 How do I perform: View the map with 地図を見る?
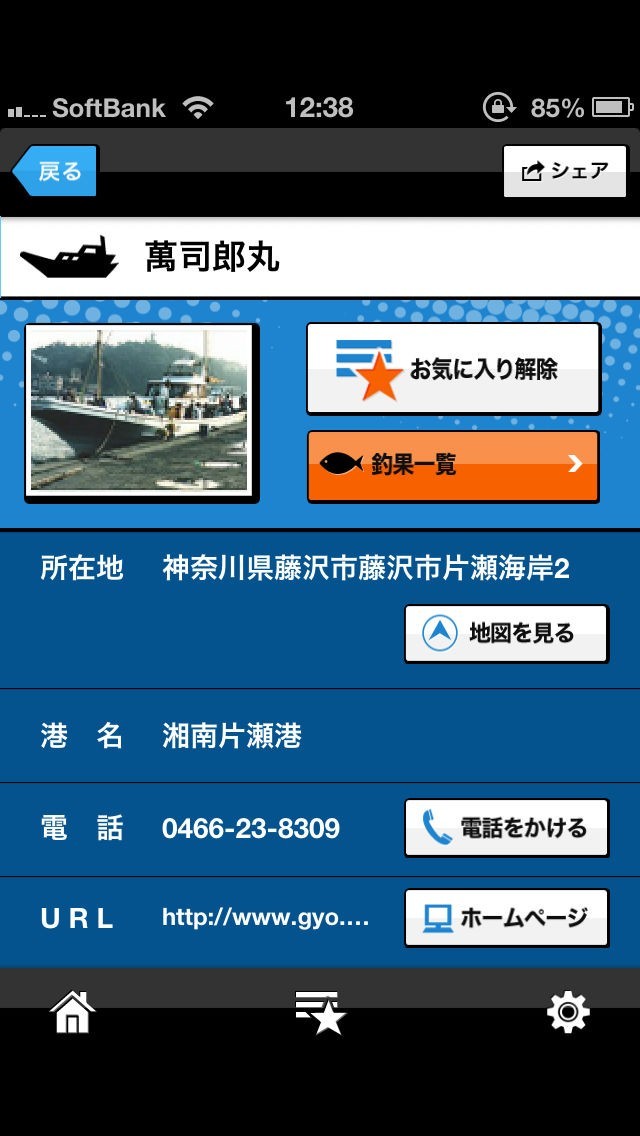(506, 633)
